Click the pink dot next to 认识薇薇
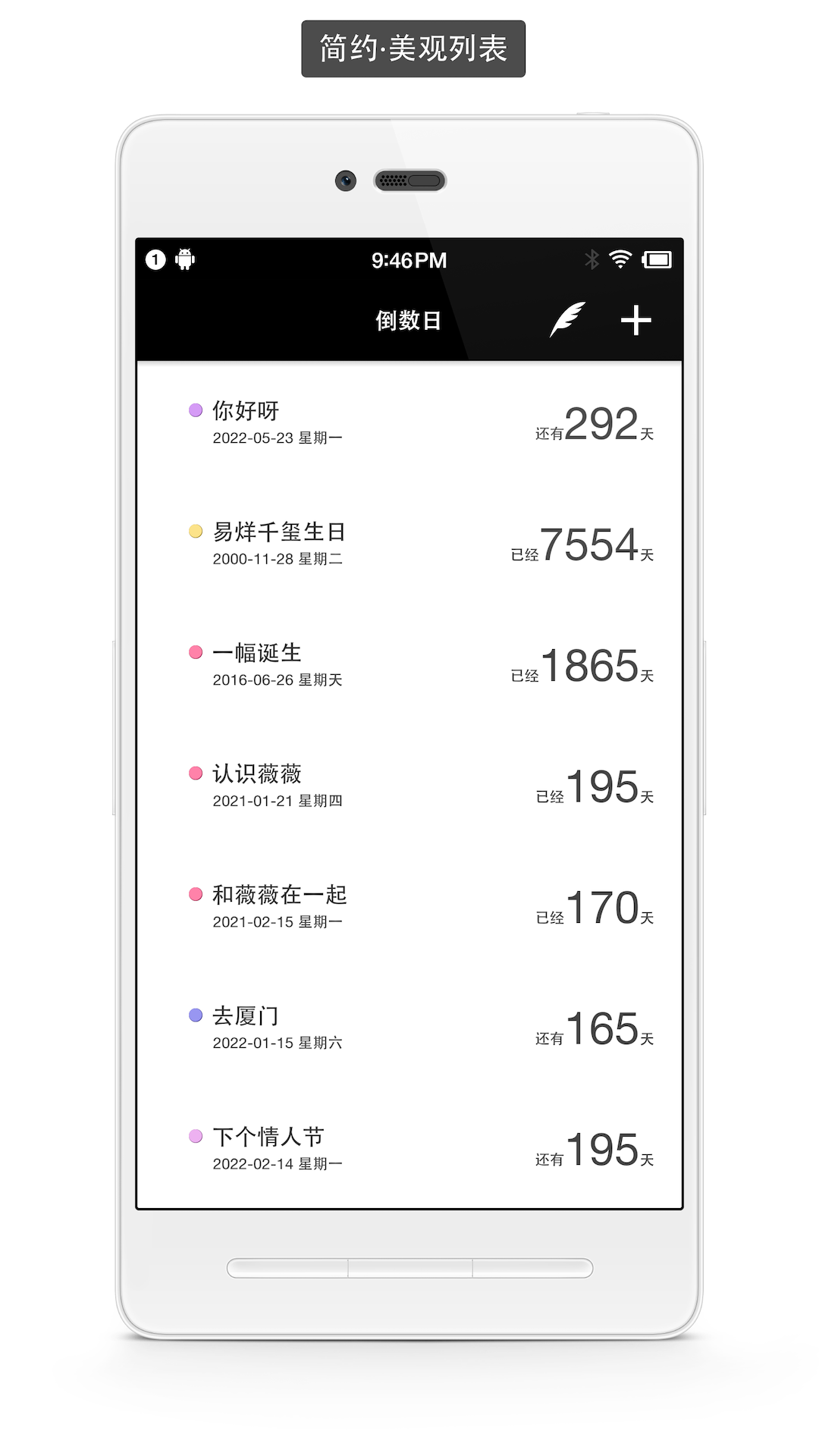Screen dimensions: 819x1456 [195, 773]
